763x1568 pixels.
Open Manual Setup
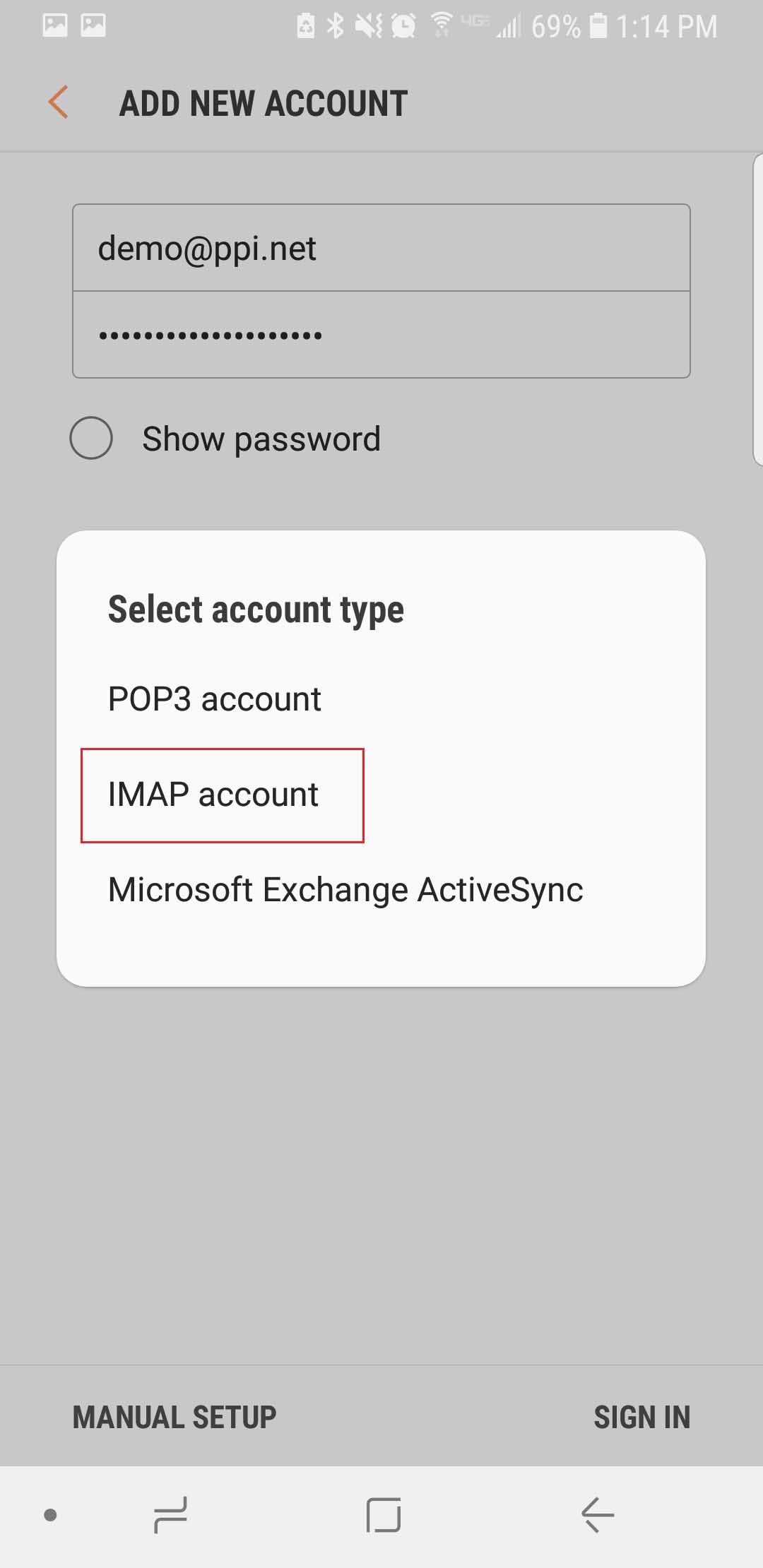pos(175,1417)
